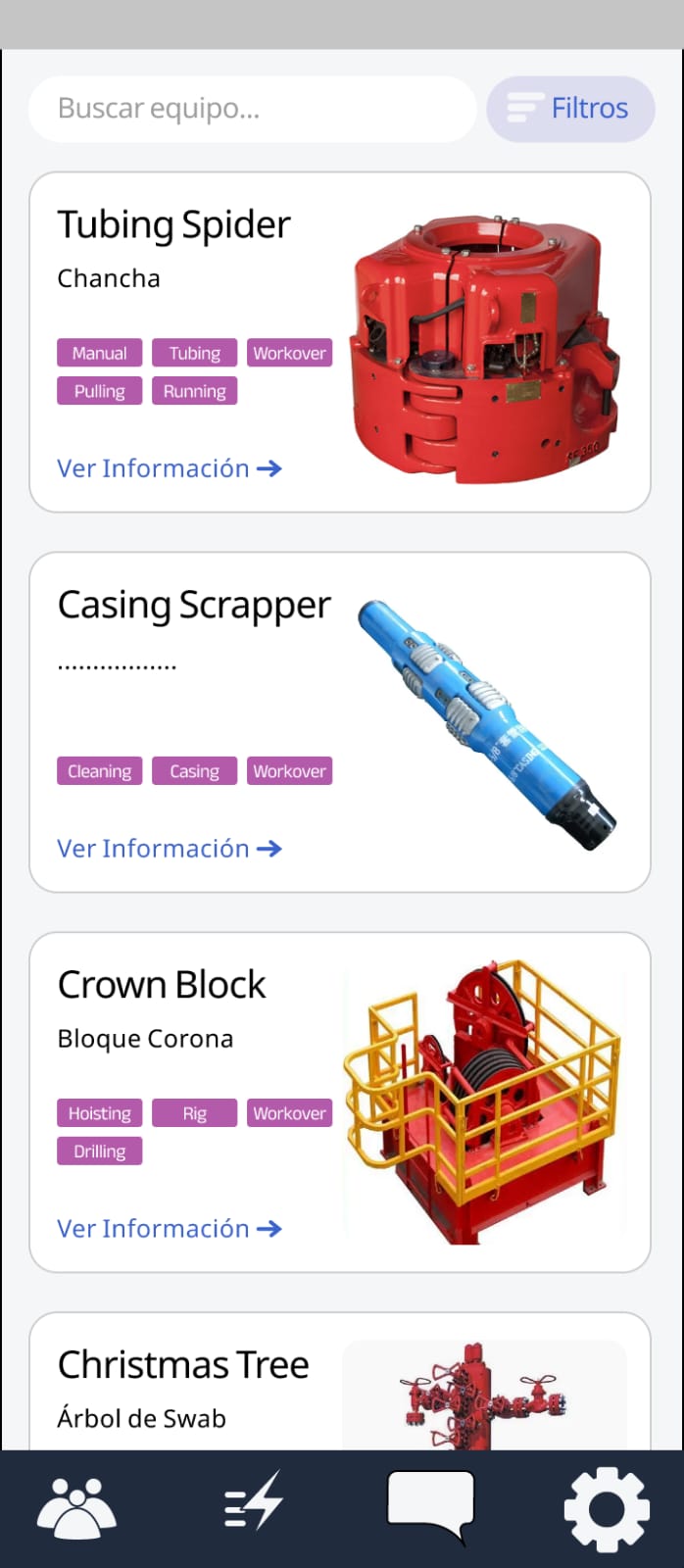Viewport: 684px width, 1568px height.
Task: Open the chat bubble tab
Action: point(431,1505)
